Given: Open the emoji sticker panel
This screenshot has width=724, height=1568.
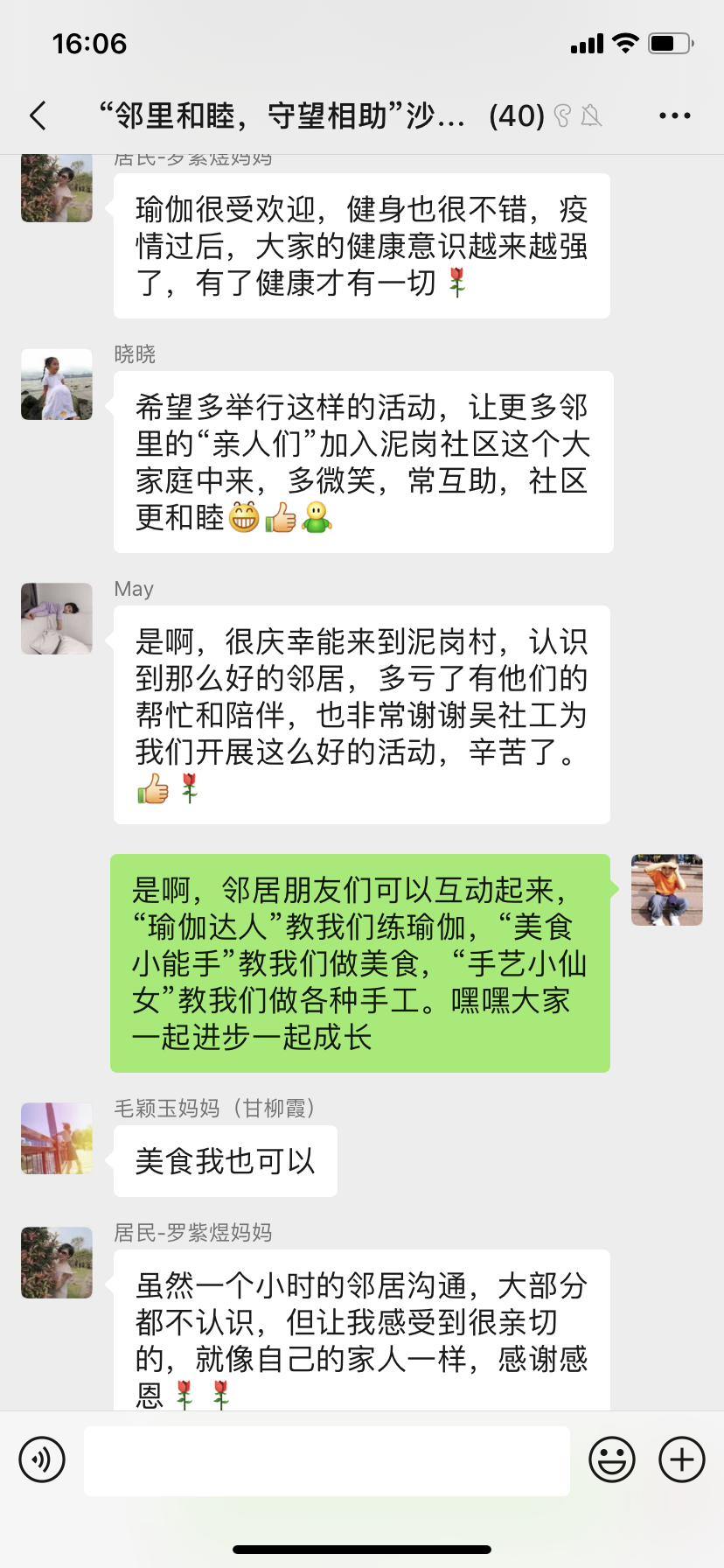Looking at the screenshot, I should [611, 1459].
